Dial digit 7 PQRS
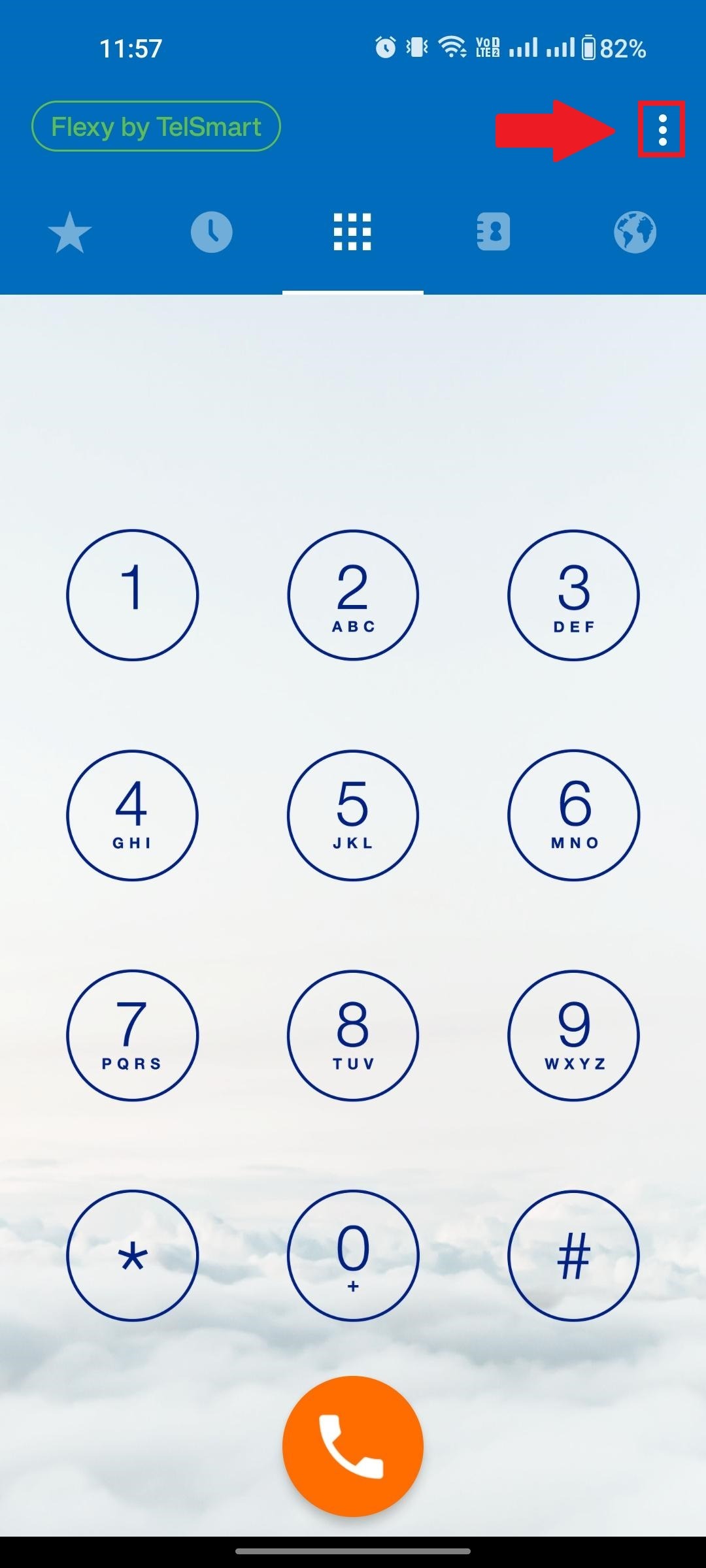The image size is (706, 1568). tap(132, 1036)
